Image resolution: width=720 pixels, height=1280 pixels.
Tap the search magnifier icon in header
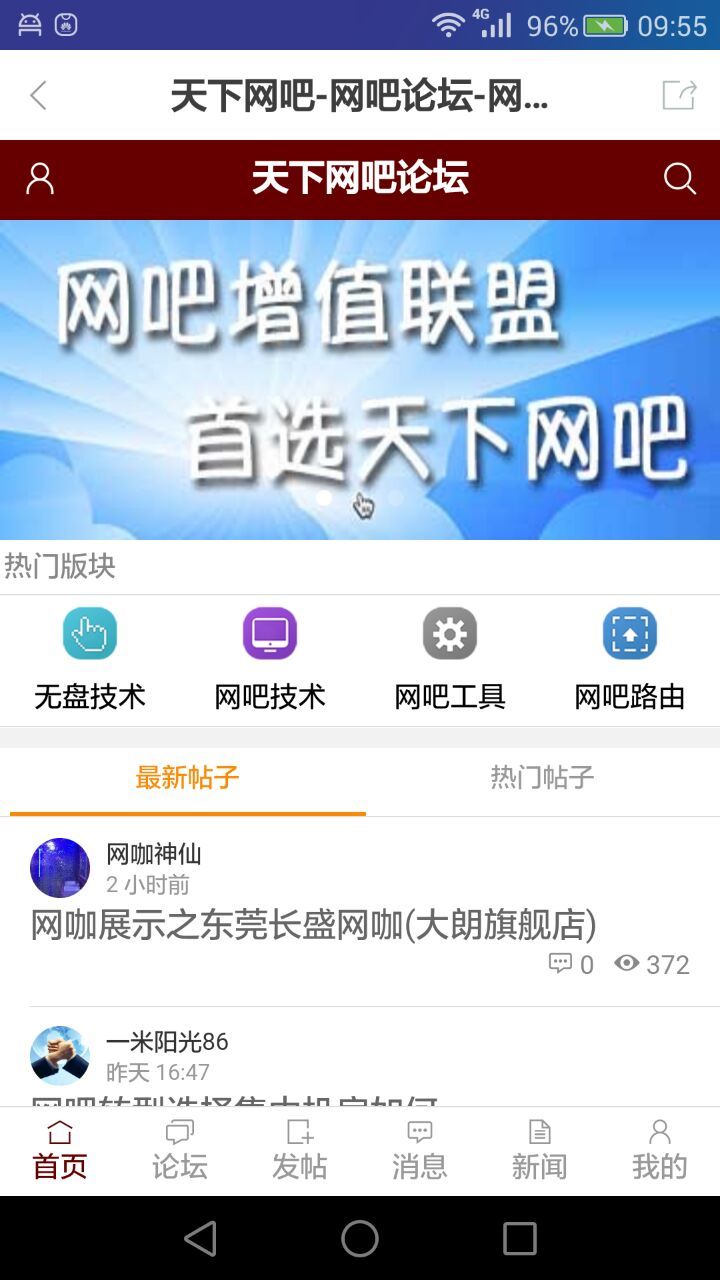679,179
